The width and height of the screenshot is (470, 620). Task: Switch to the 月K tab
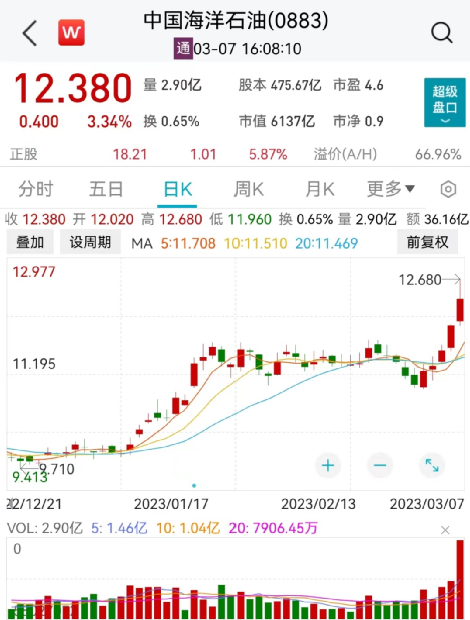[x=320, y=189]
